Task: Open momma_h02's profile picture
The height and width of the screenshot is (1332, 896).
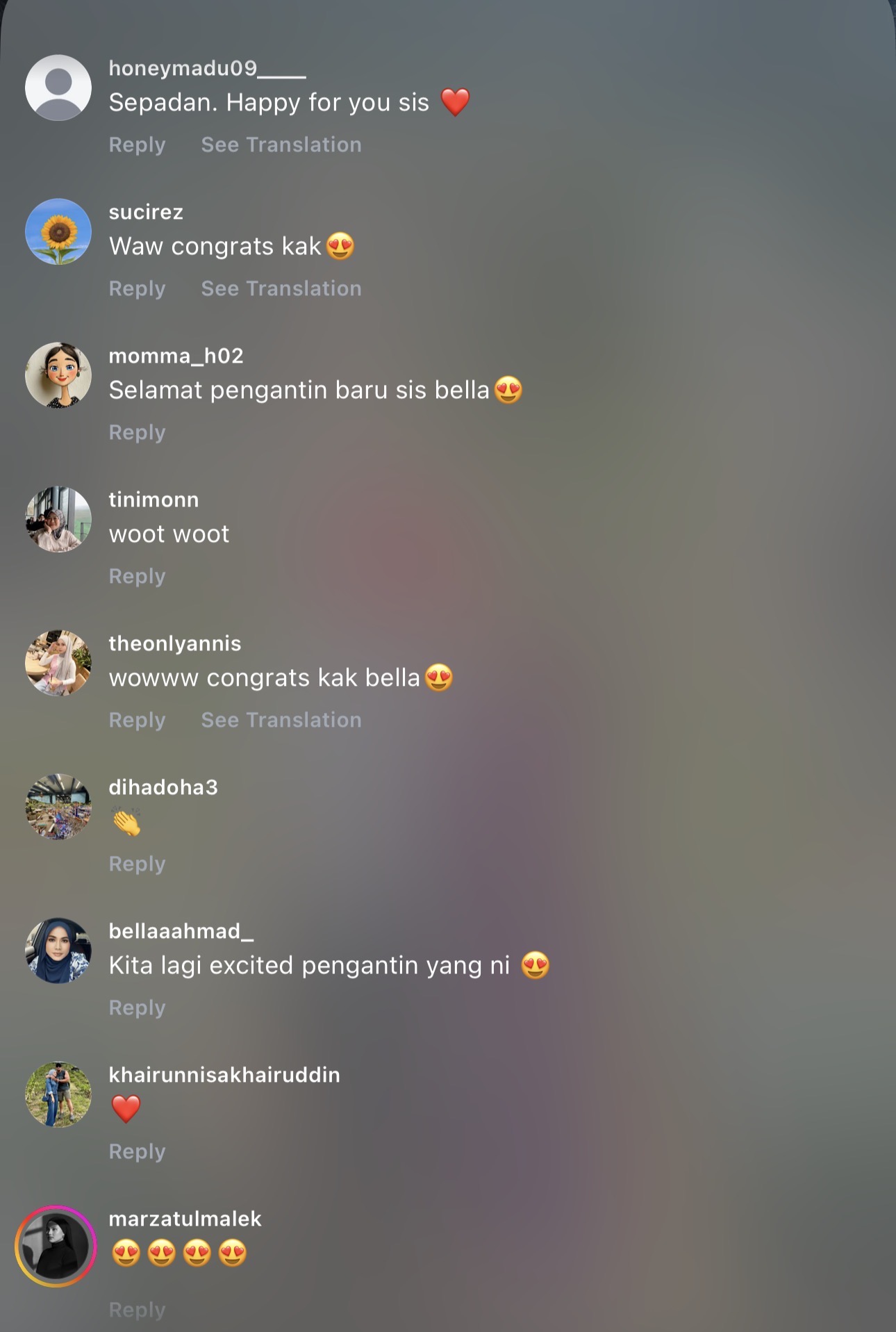Action: click(x=58, y=375)
